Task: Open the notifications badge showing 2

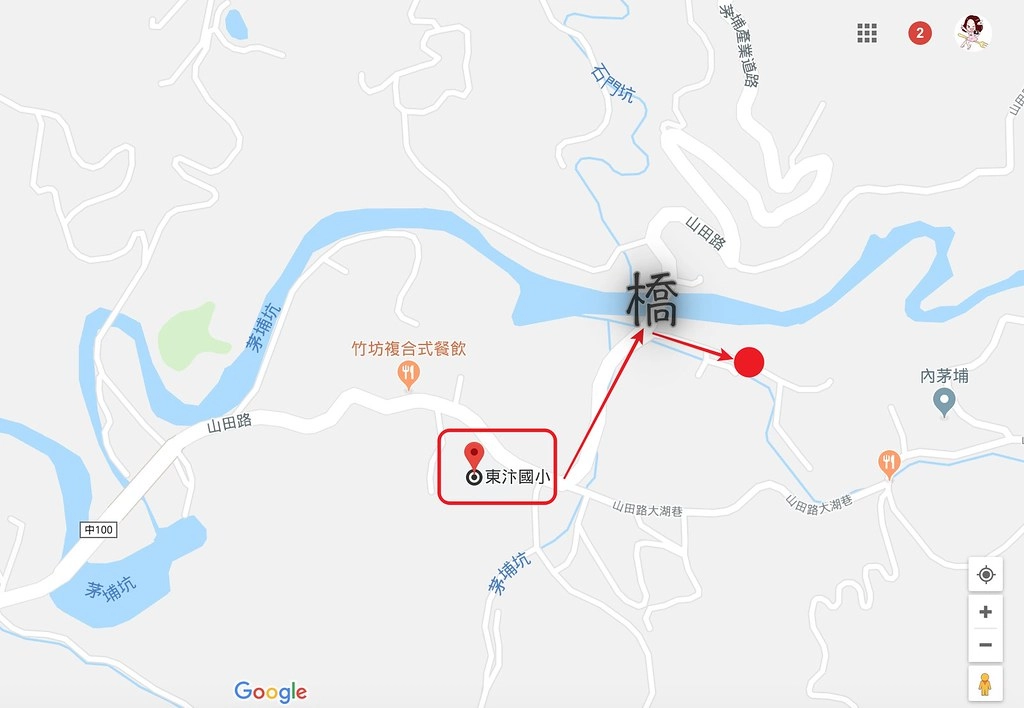Action: [x=919, y=33]
